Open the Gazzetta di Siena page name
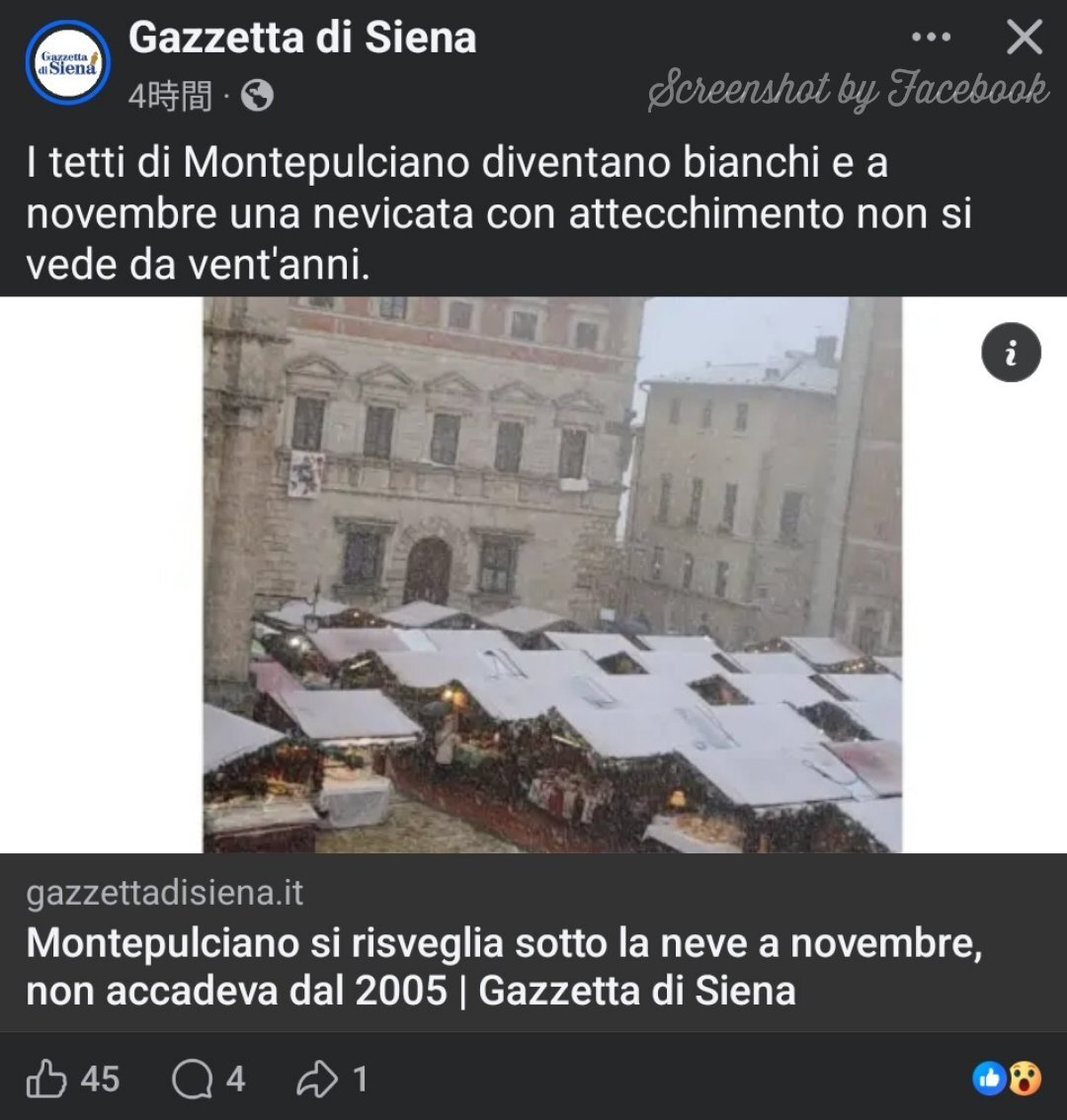The image size is (1067, 1120). coord(302,38)
